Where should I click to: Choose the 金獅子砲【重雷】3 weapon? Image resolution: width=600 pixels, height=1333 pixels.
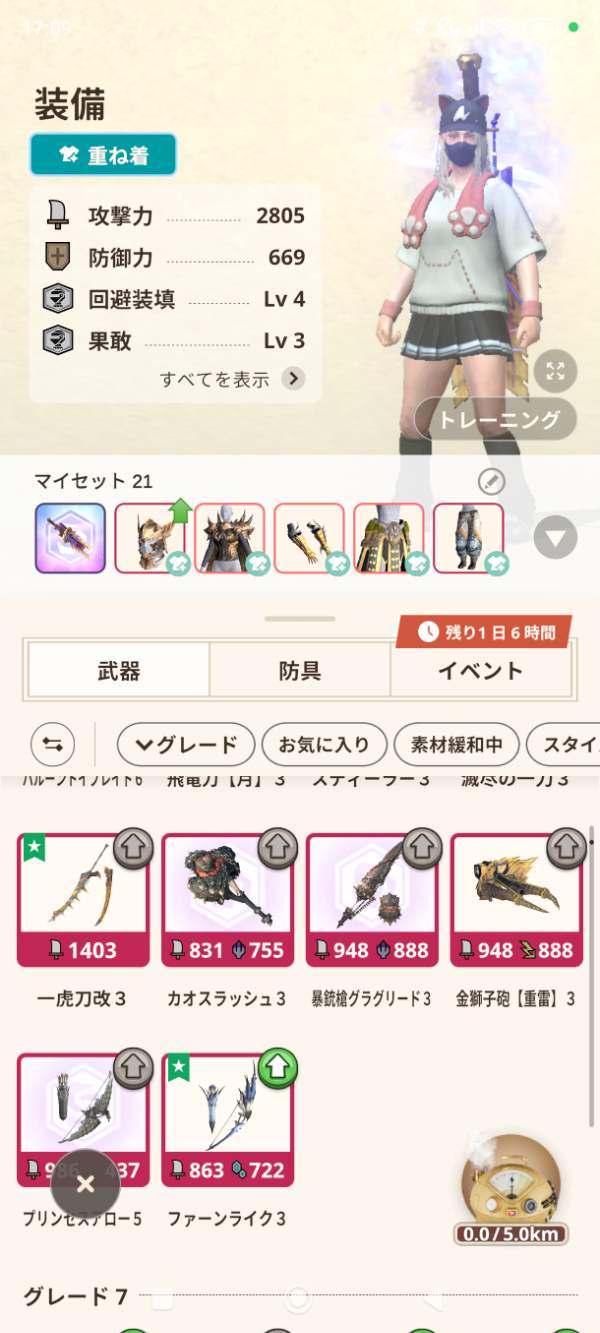516,900
